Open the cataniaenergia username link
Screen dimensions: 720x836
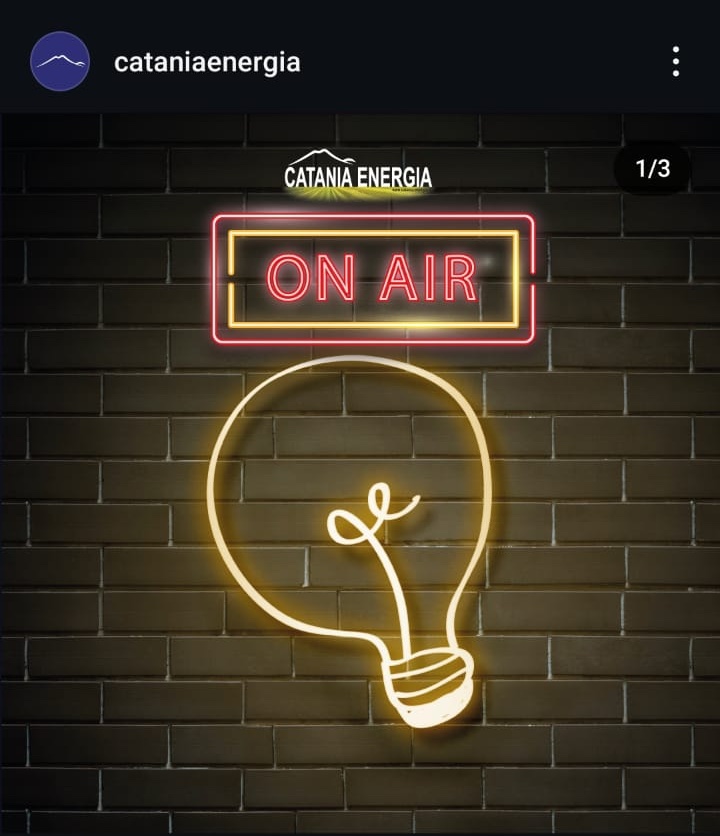tap(207, 62)
